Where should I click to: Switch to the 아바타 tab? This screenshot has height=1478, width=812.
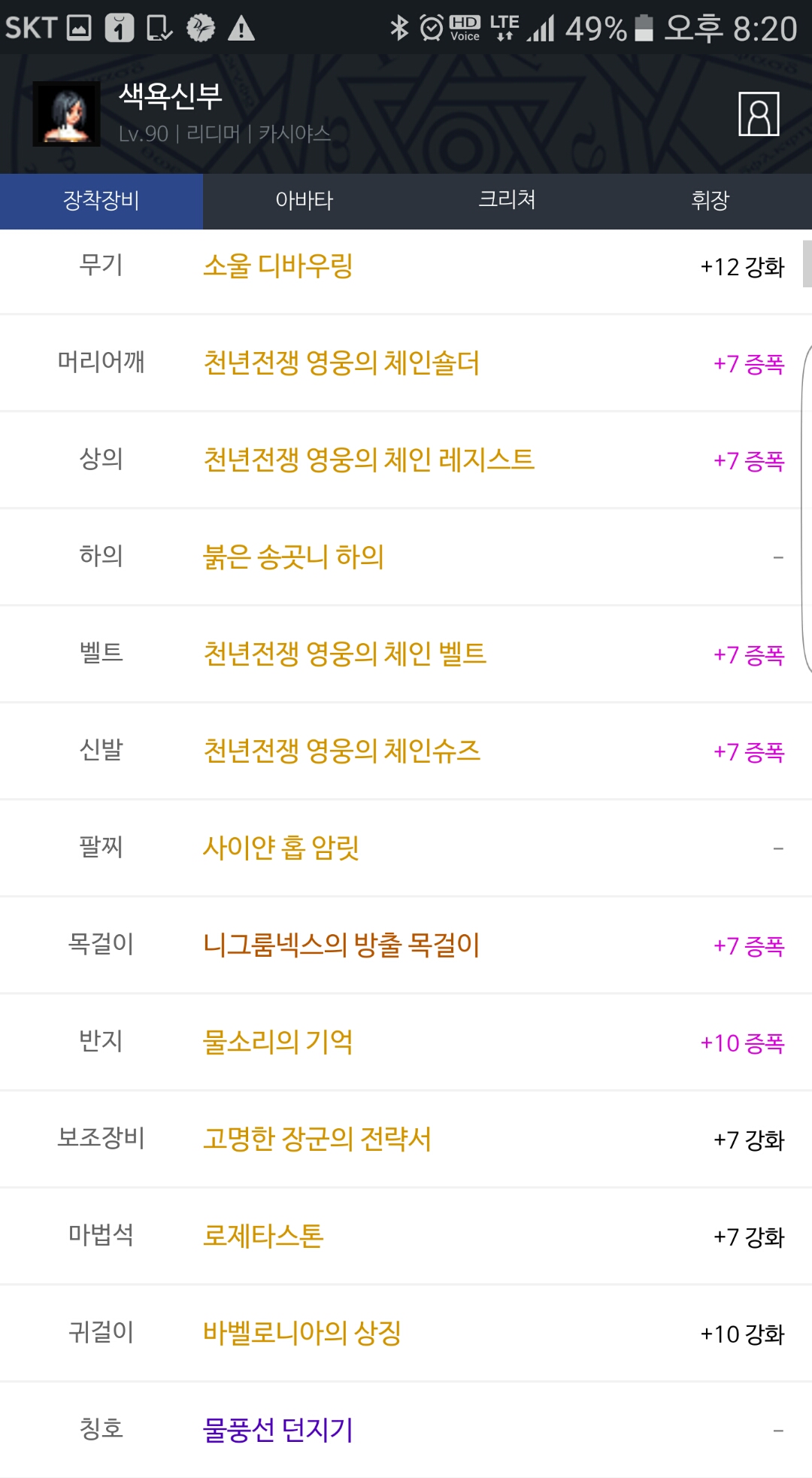click(304, 201)
